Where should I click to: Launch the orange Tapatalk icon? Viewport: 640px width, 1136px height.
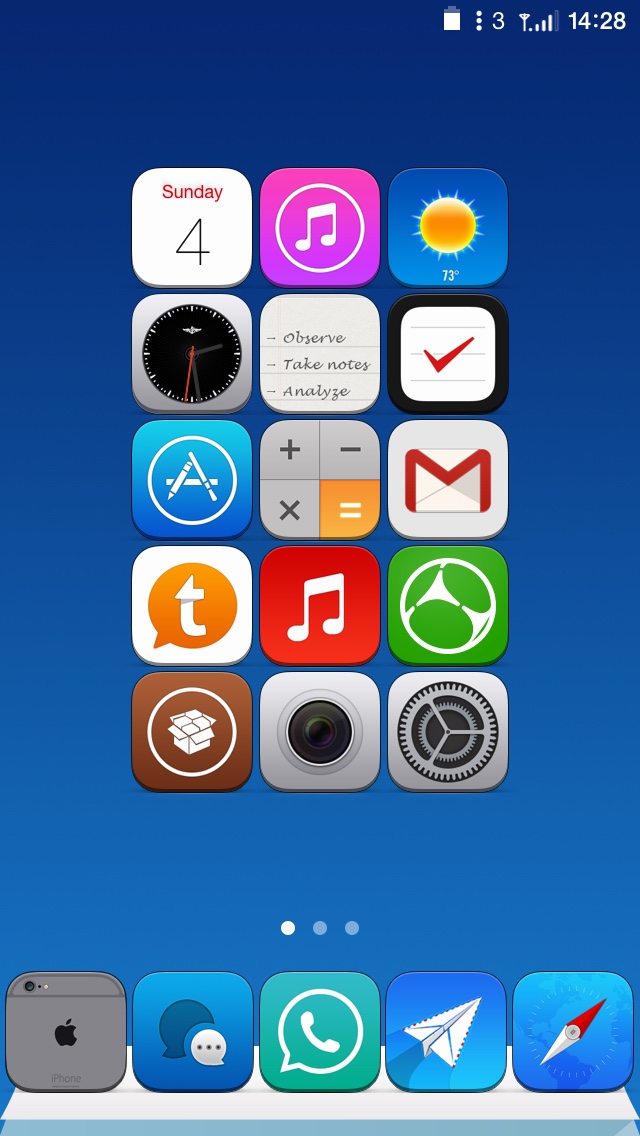click(x=192, y=606)
